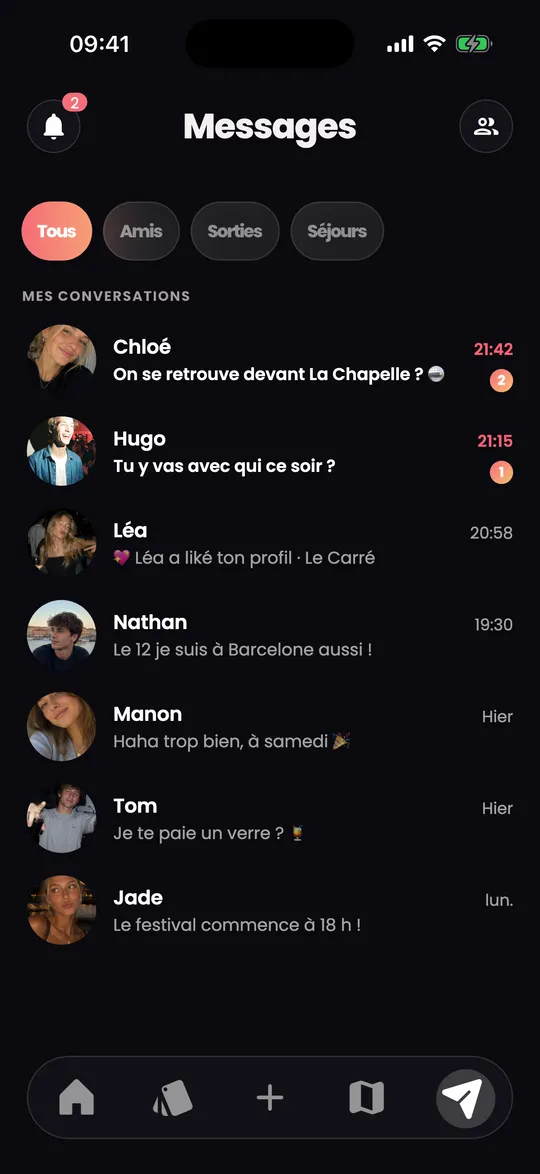Switch to the Sorties filter

pyautogui.click(x=235, y=231)
